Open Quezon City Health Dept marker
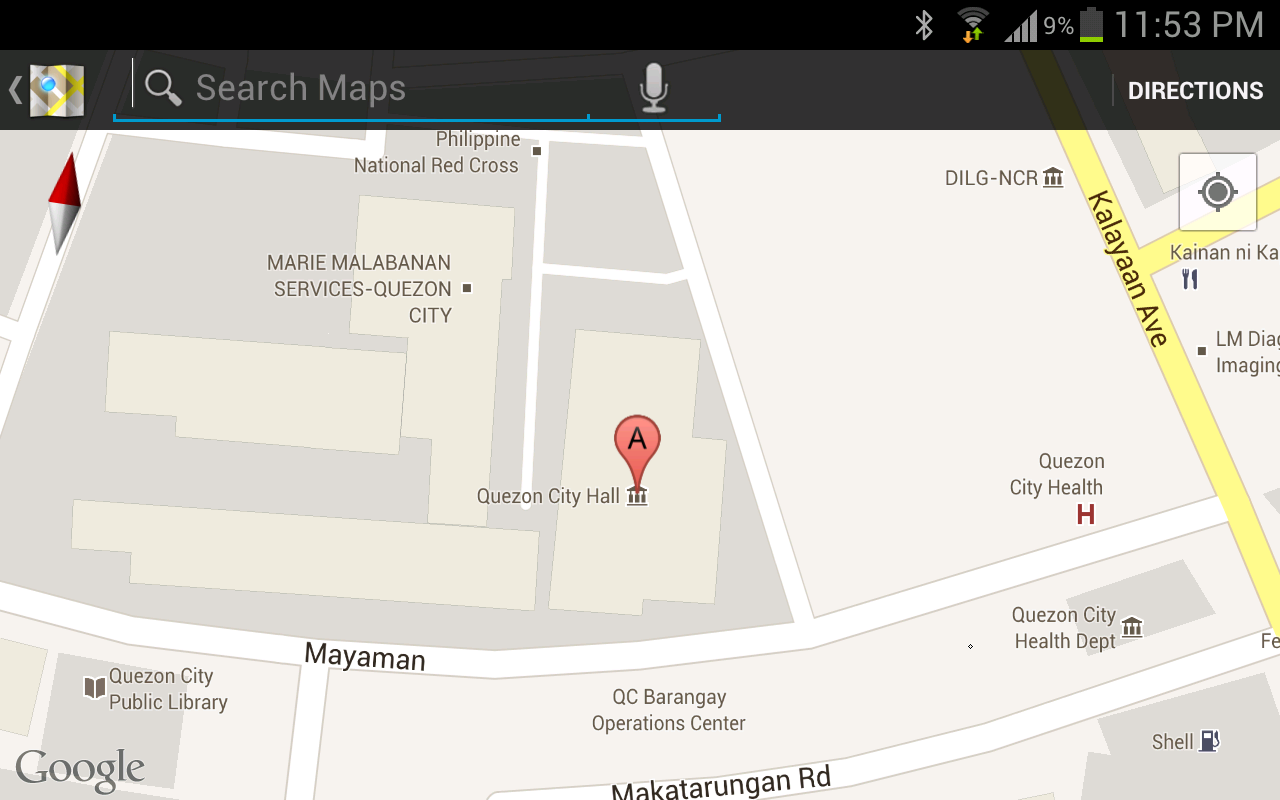1280x800 pixels. (1132, 628)
